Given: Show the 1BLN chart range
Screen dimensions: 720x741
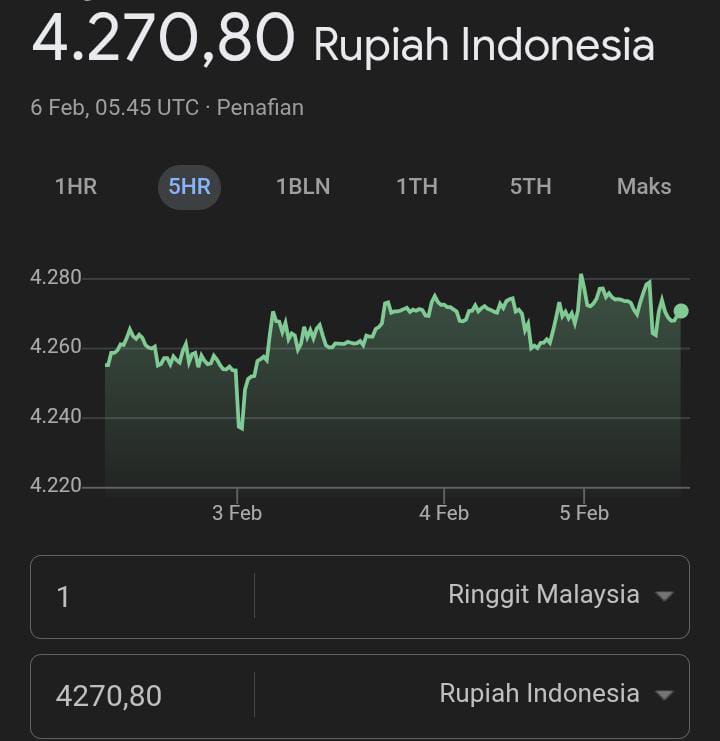Looking at the screenshot, I should (x=303, y=187).
